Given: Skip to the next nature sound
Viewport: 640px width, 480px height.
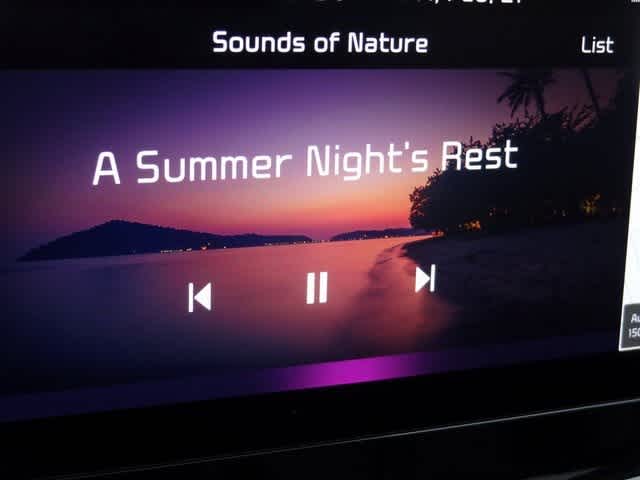Looking at the screenshot, I should (x=425, y=279).
